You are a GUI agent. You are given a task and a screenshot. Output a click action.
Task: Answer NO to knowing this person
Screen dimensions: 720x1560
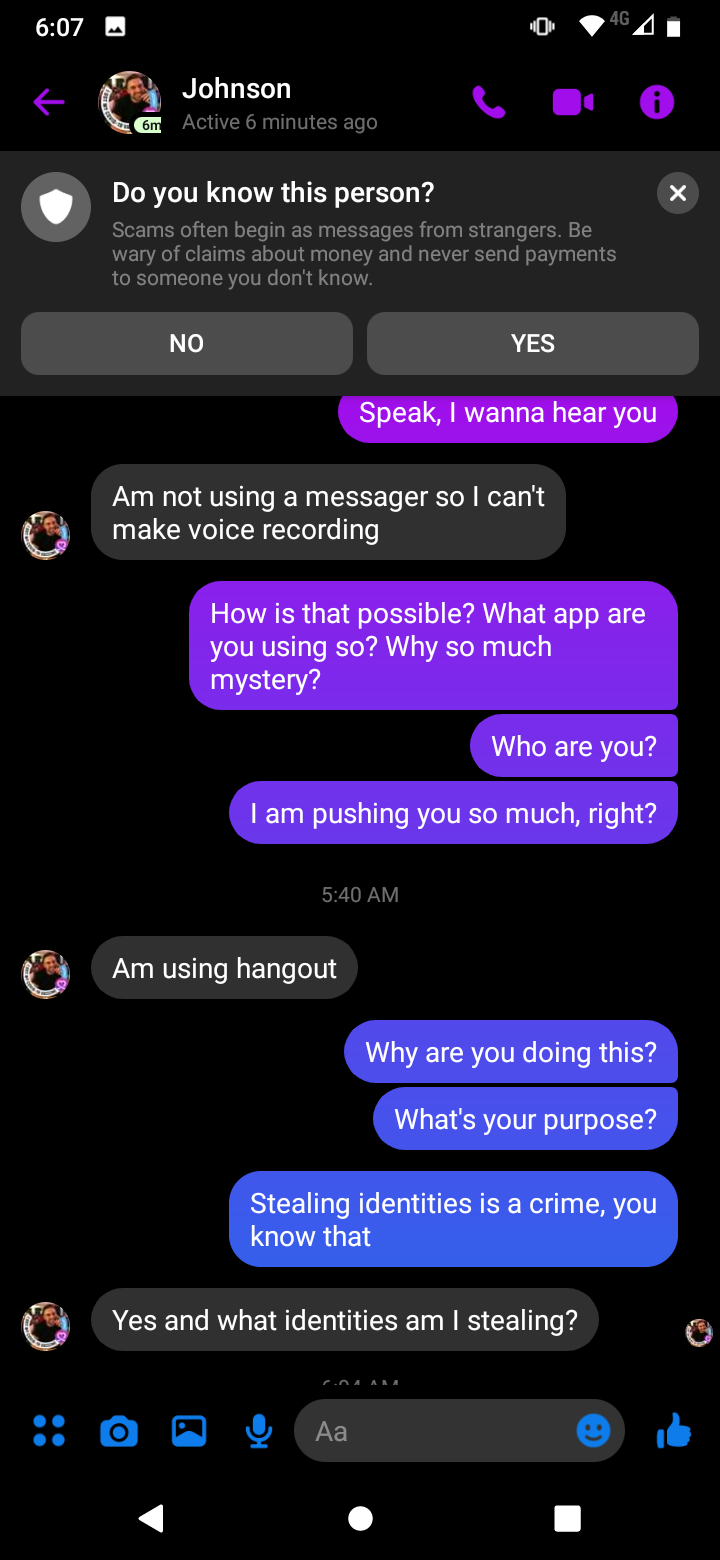coord(187,343)
